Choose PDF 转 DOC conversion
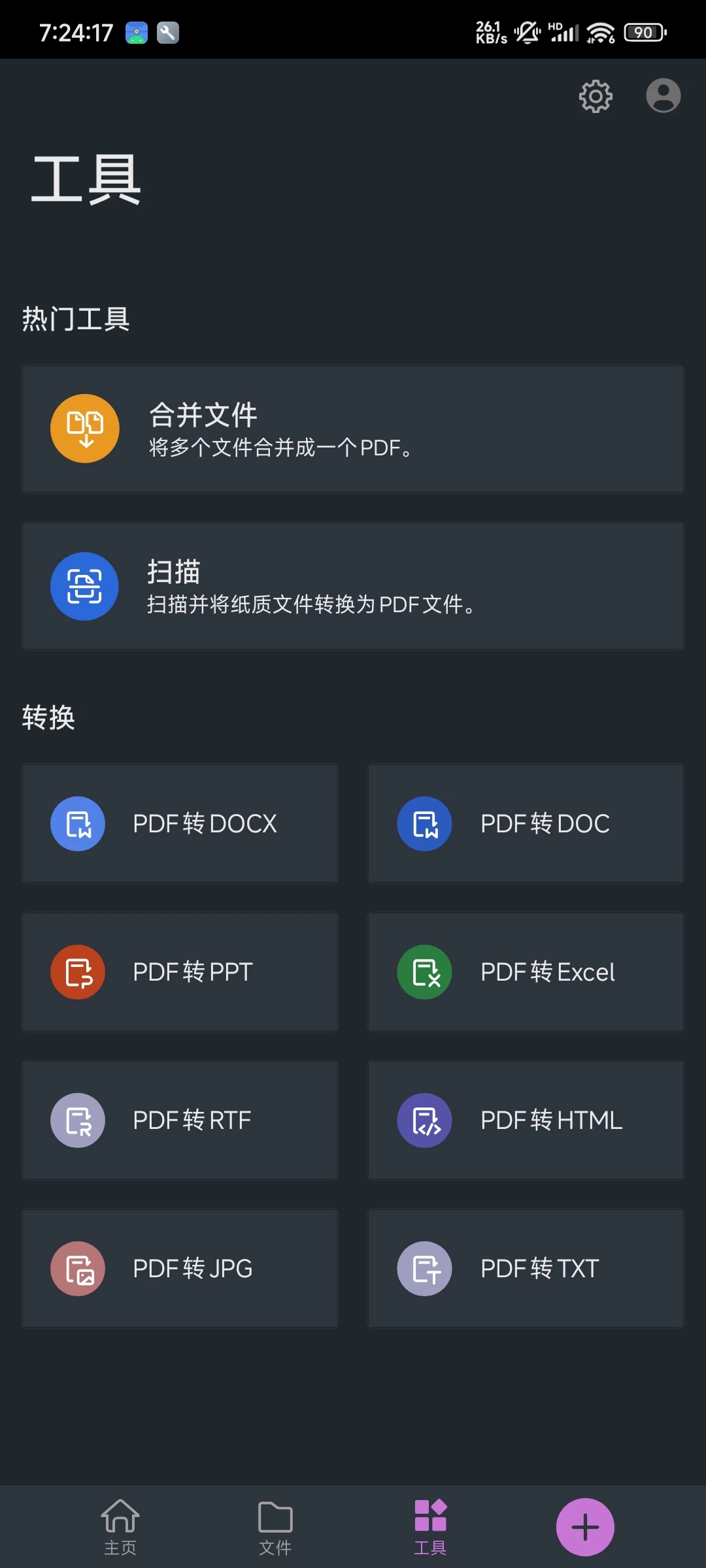 point(526,823)
